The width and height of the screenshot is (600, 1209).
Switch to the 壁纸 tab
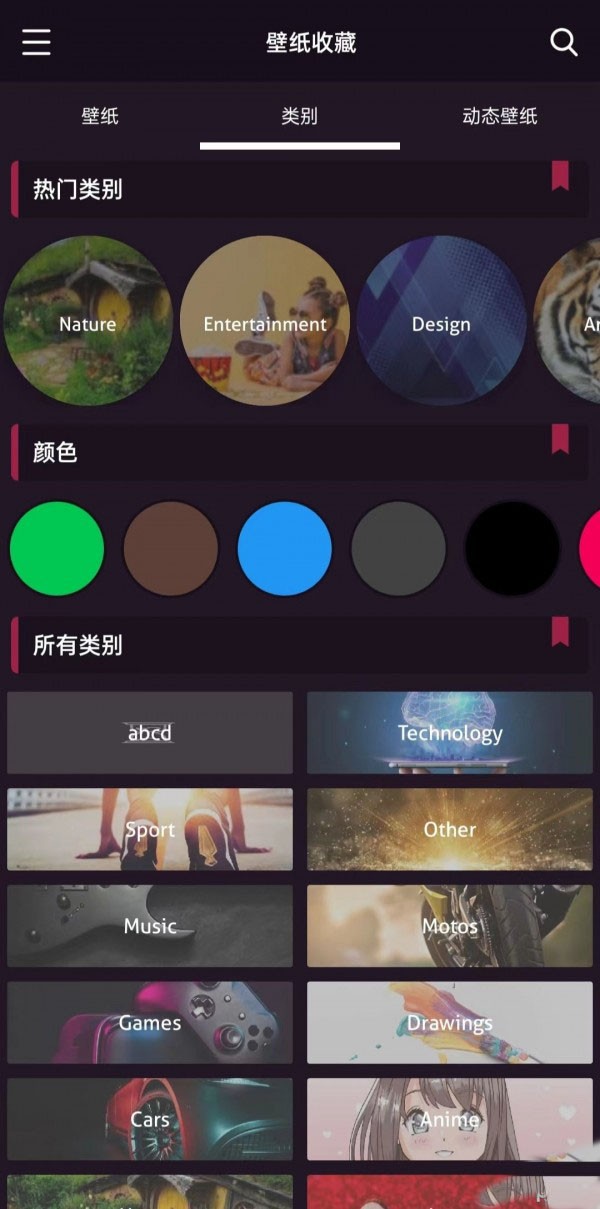100,116
